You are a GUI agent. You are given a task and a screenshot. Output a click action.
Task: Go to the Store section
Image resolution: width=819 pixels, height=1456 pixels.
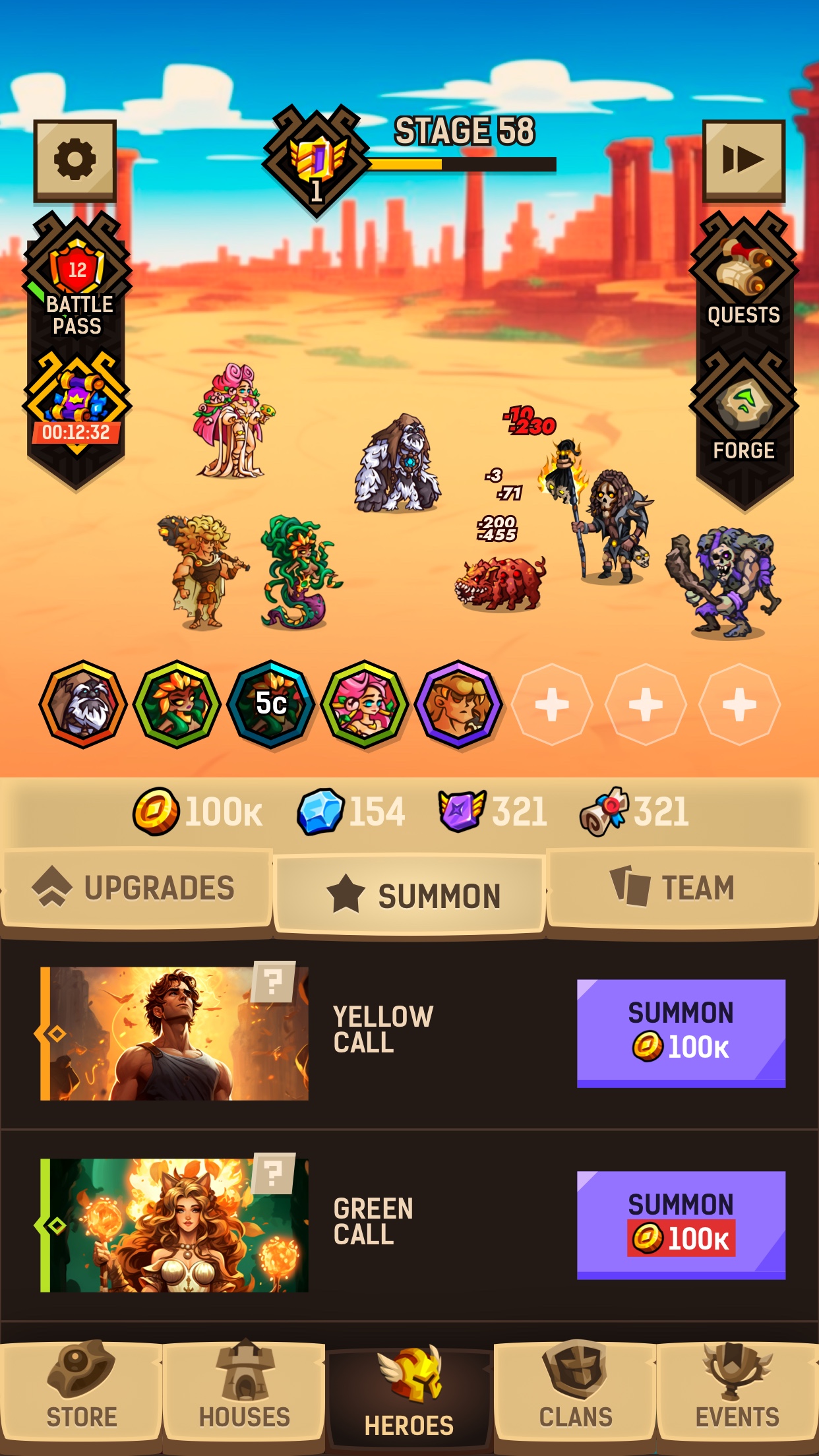tap(81, 1389)
